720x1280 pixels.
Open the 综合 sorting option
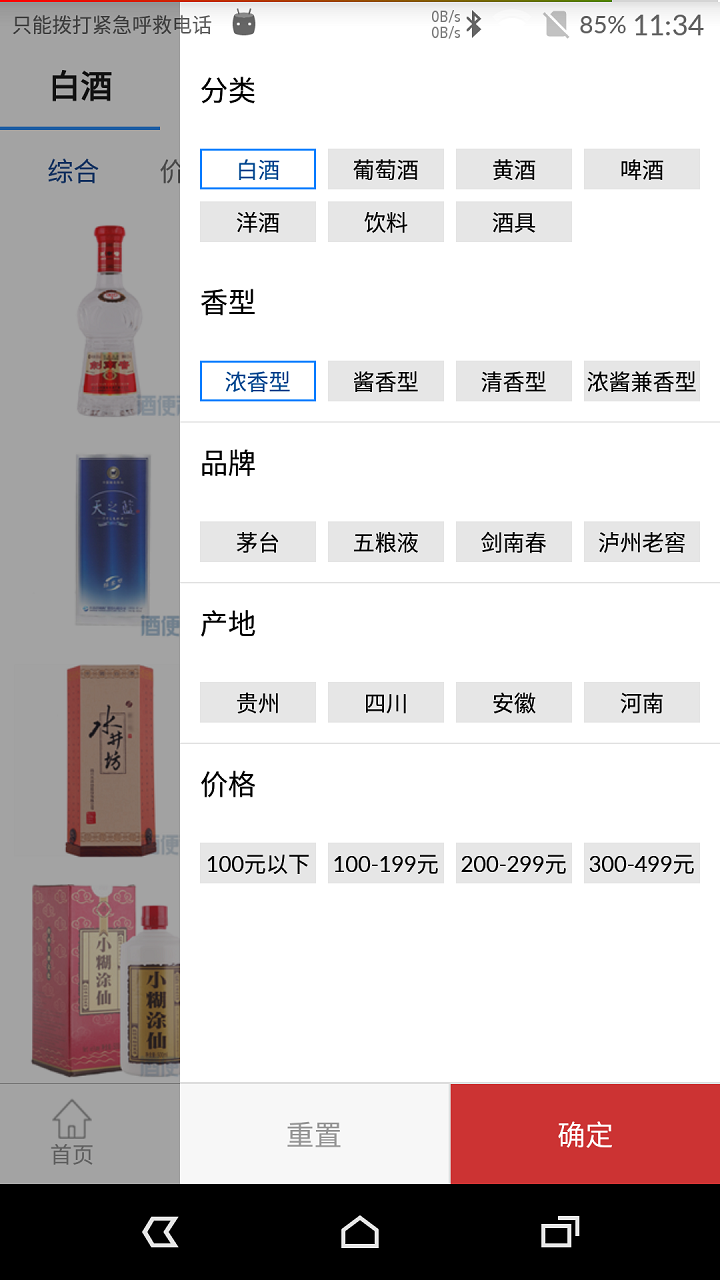pos(74,172)
